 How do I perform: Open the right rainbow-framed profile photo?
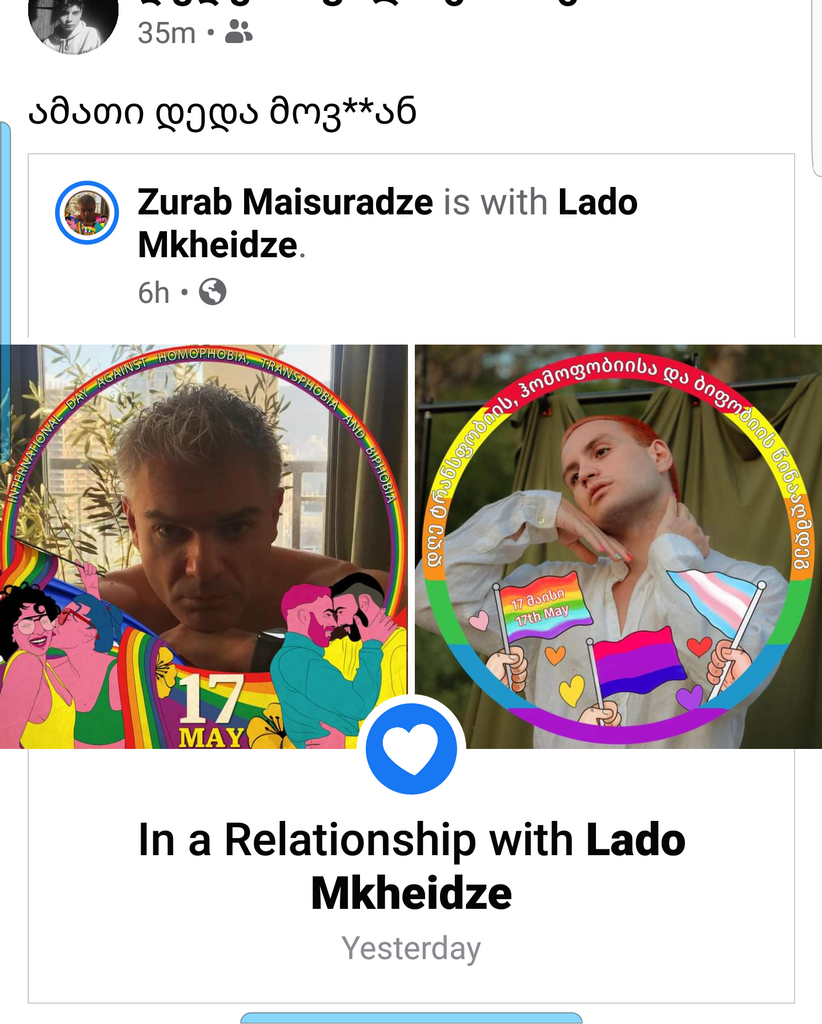click(x=618, y=545)
